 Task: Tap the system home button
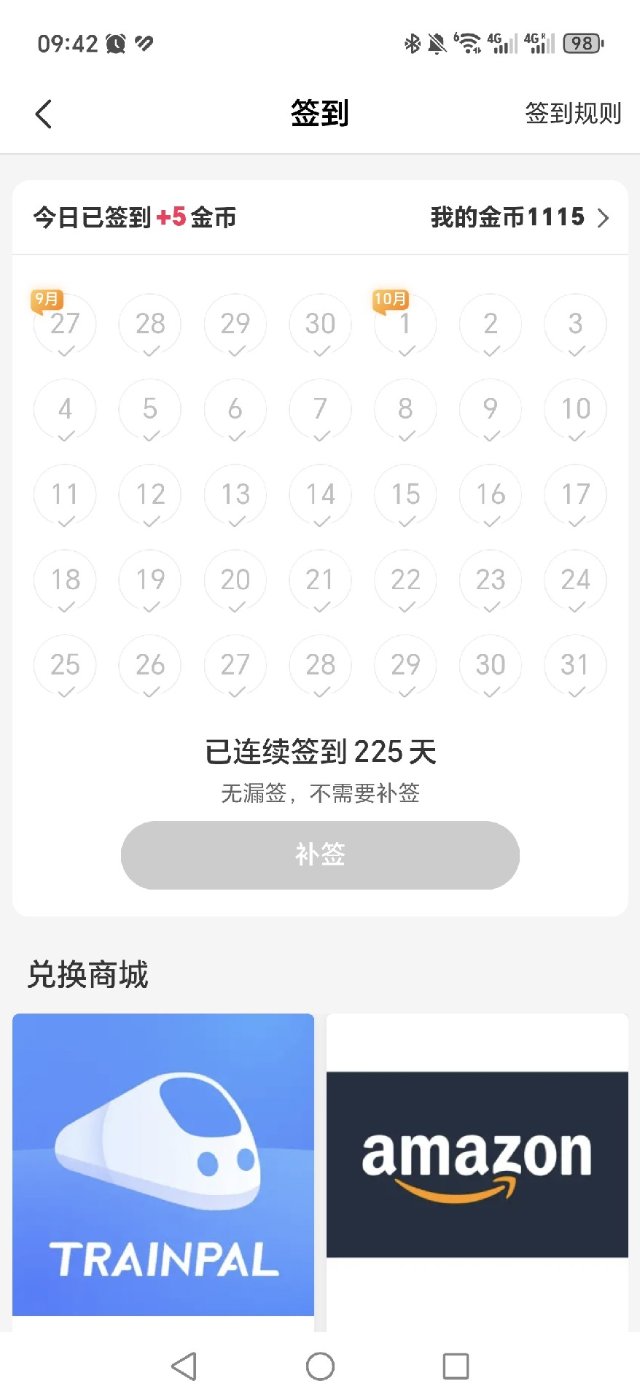320,1366
